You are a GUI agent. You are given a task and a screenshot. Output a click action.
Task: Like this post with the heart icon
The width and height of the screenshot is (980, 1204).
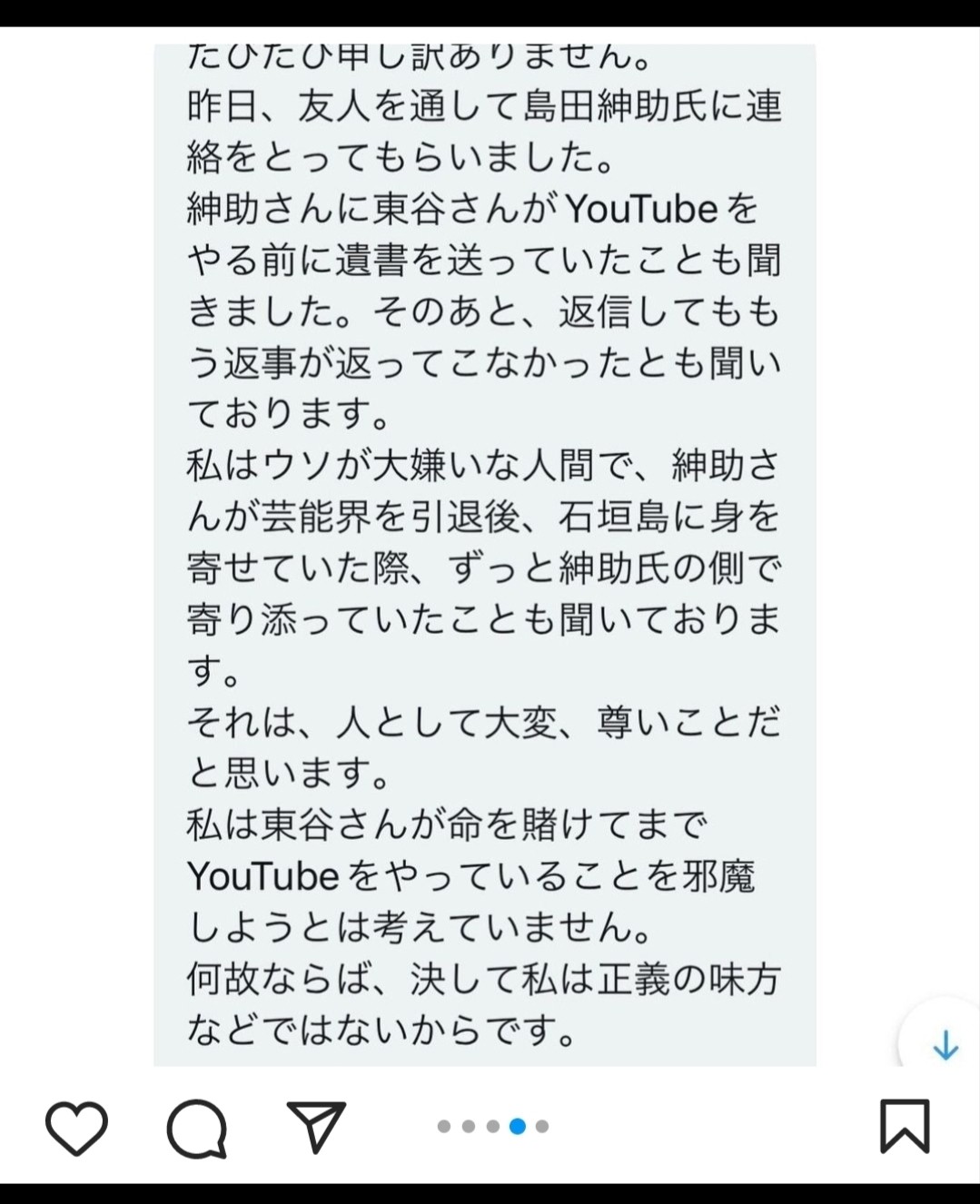click(76, 1127)
